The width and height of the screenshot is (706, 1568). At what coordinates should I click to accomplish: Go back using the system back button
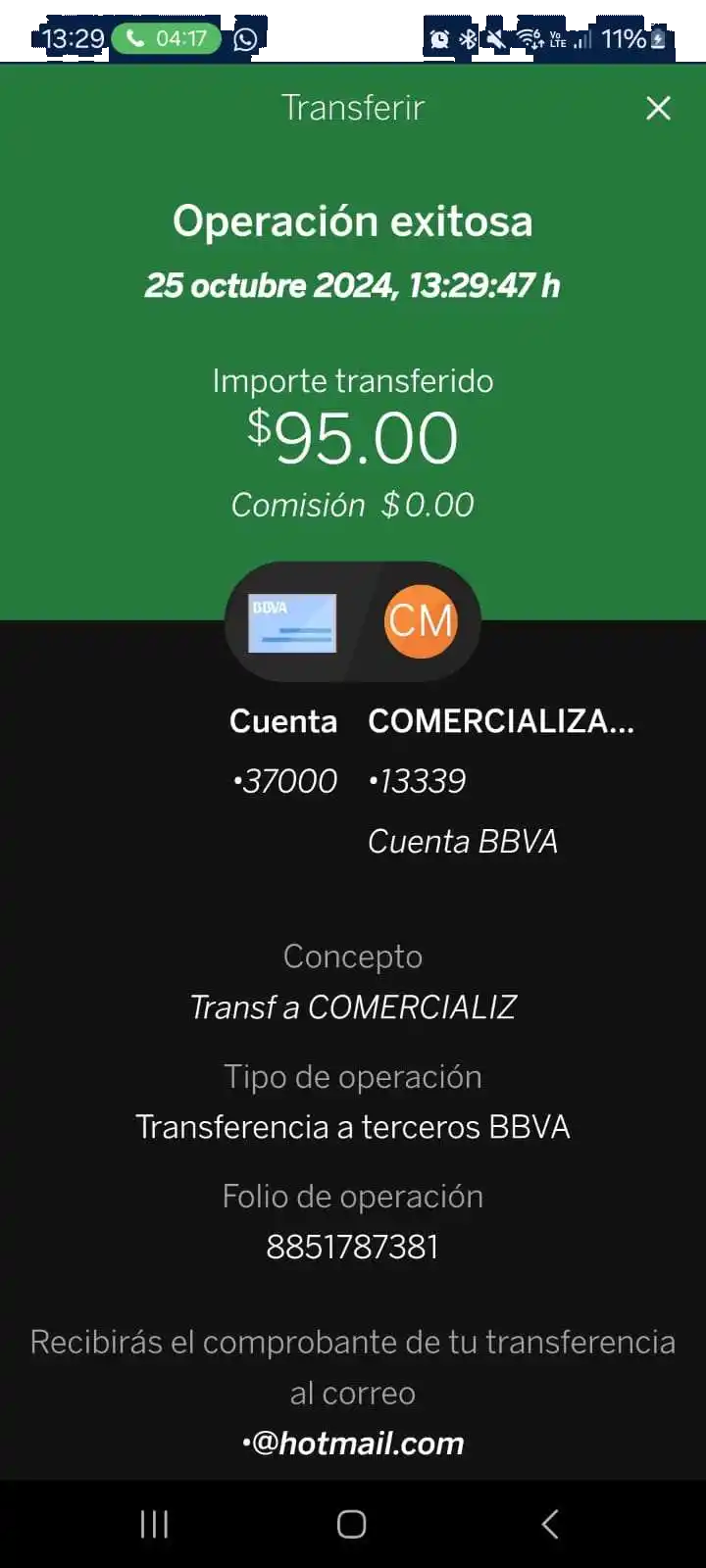550,1524
